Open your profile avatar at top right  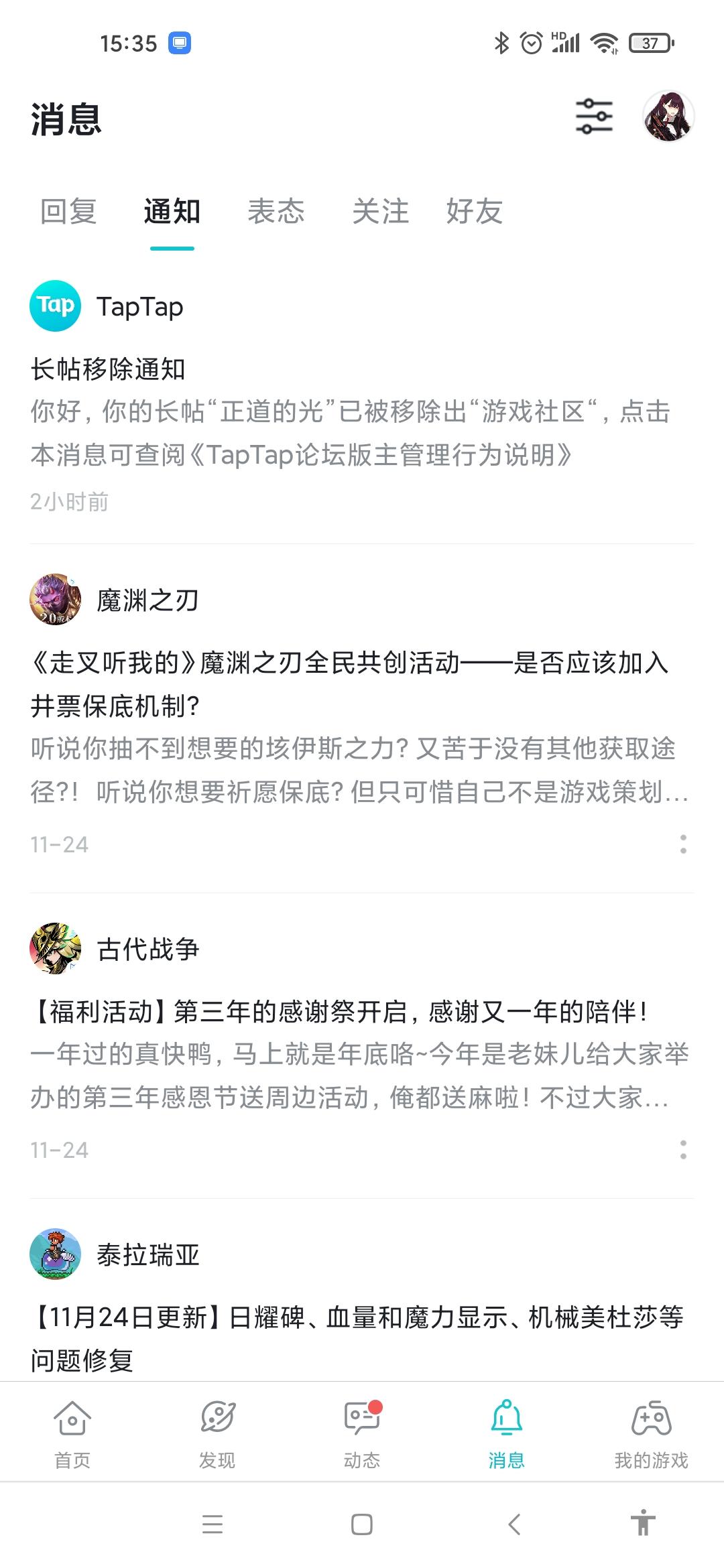point(668,115)
